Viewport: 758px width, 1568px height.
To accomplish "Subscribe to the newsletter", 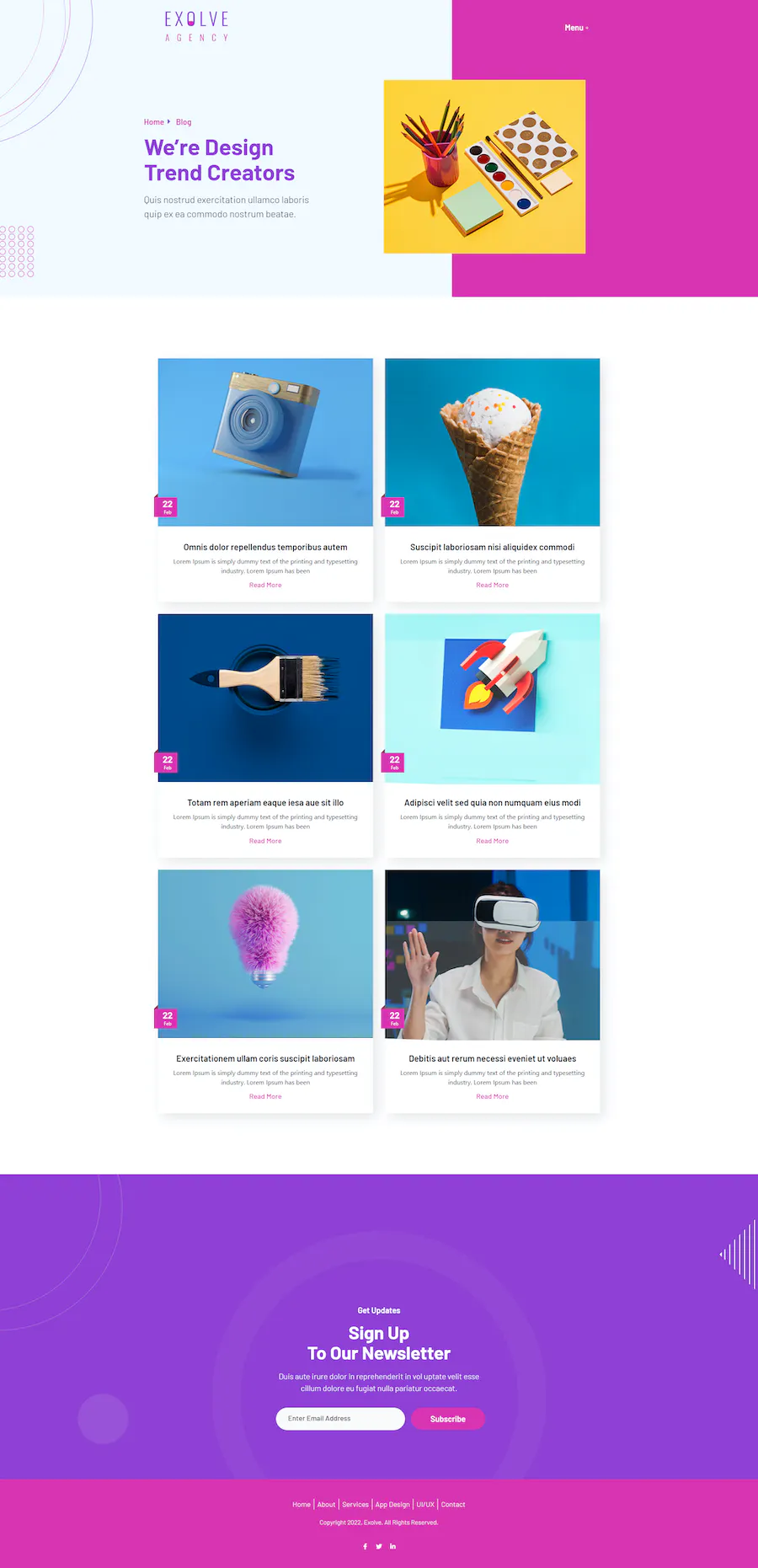I will (447, 1419).
